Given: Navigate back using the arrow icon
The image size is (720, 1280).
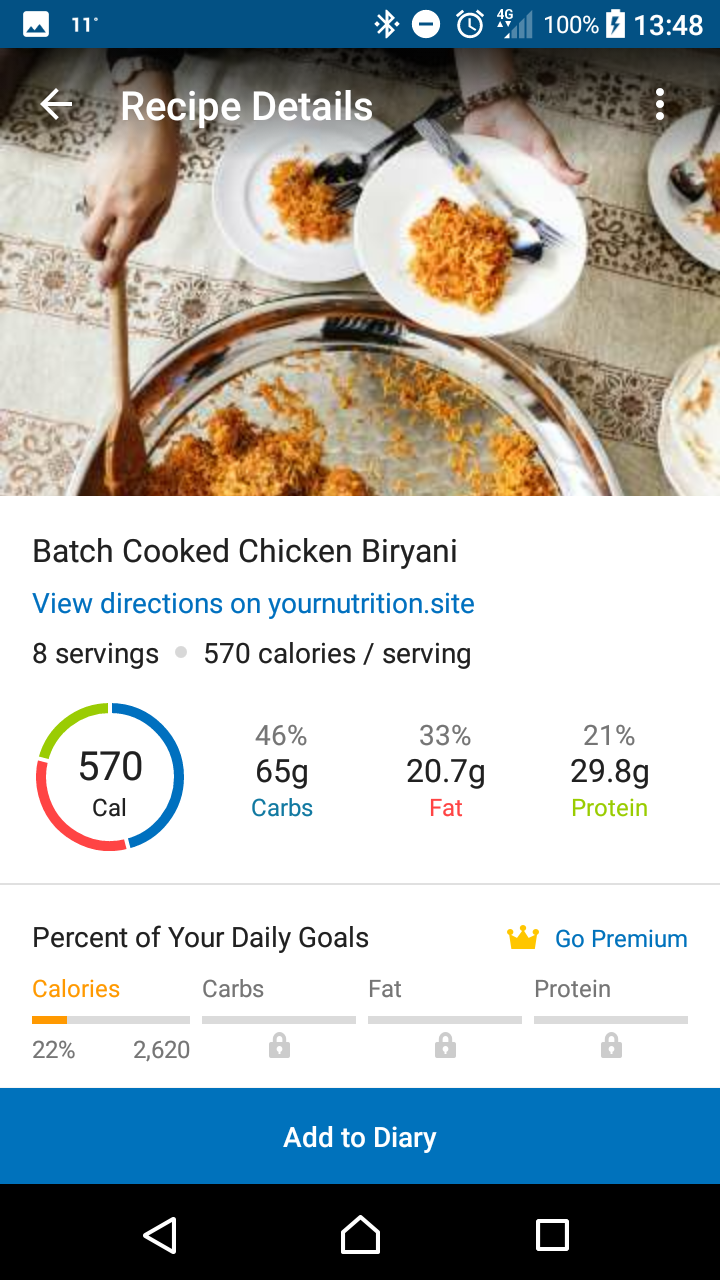Looking at the screenshot, I should (x=57, y=104).
